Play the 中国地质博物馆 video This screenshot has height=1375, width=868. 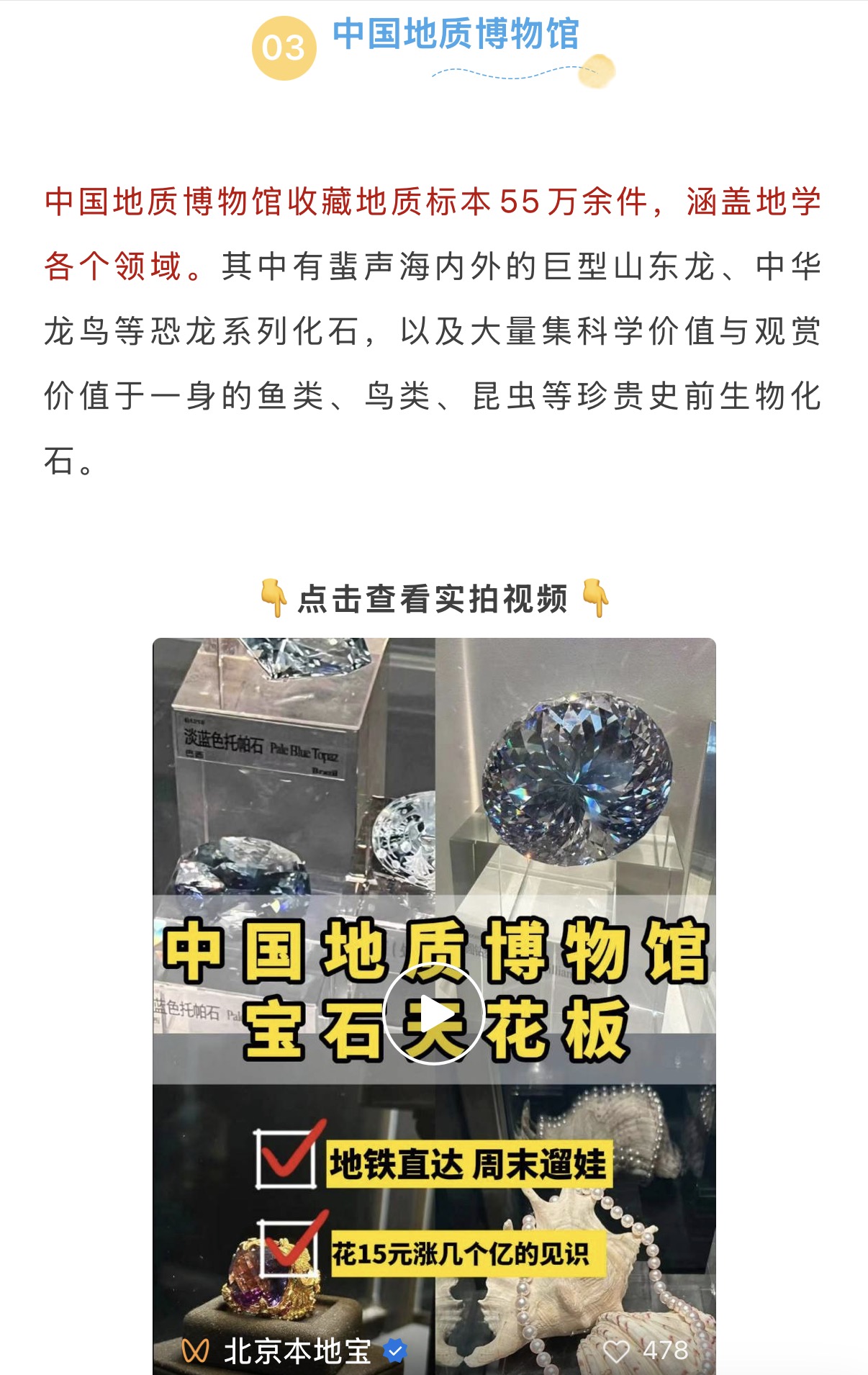[x=433, y=1014]
